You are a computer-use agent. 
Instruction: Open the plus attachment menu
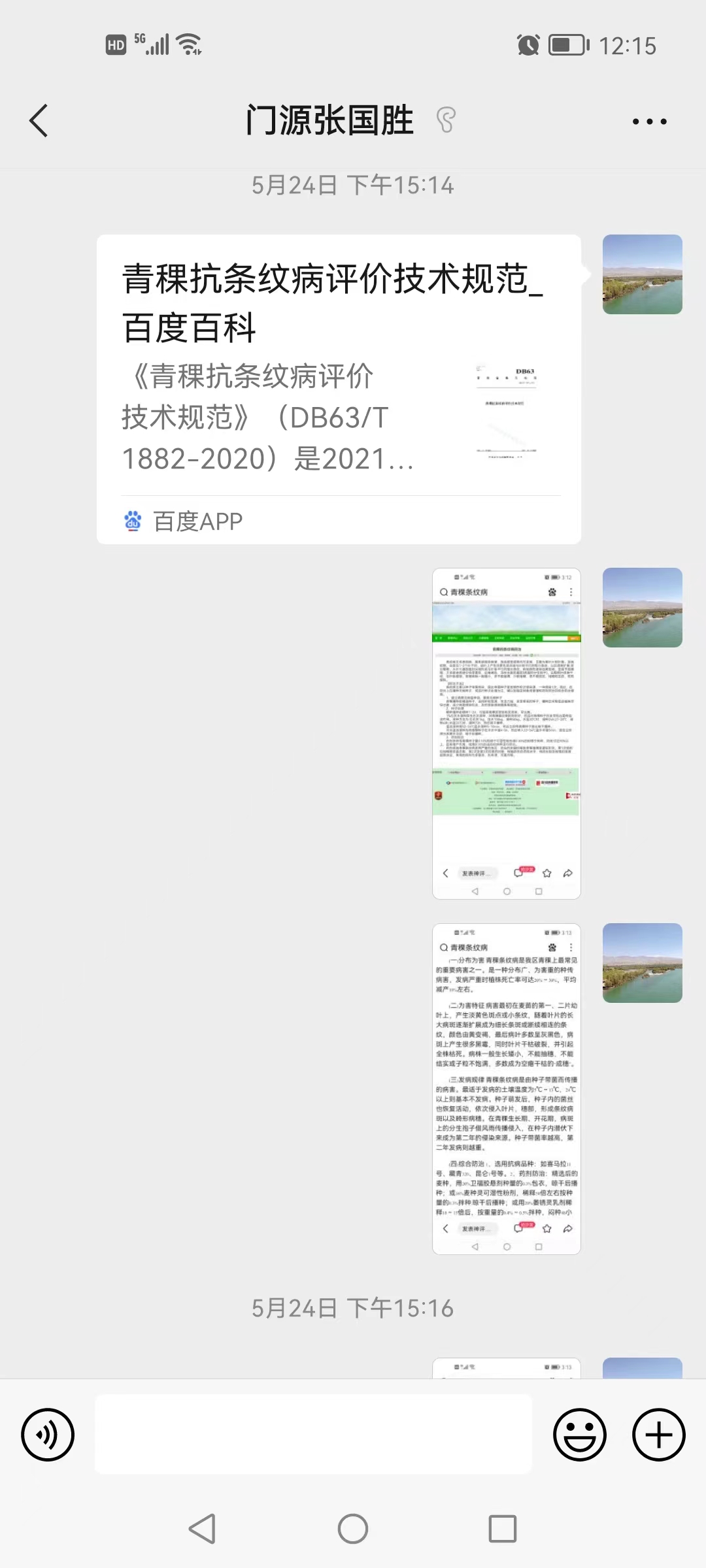(x=658, y=1435)
